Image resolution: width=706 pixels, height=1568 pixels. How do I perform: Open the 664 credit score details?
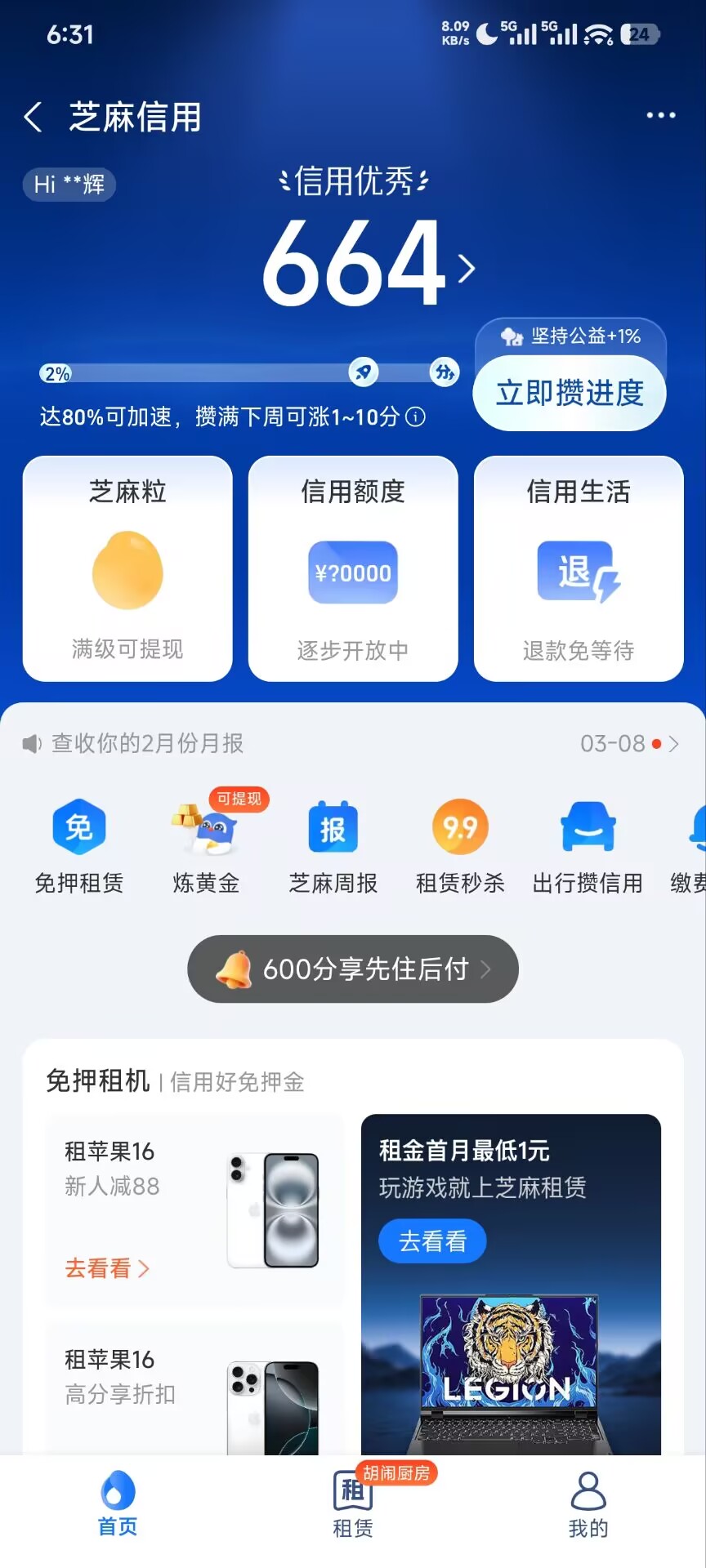click(368, 265)
